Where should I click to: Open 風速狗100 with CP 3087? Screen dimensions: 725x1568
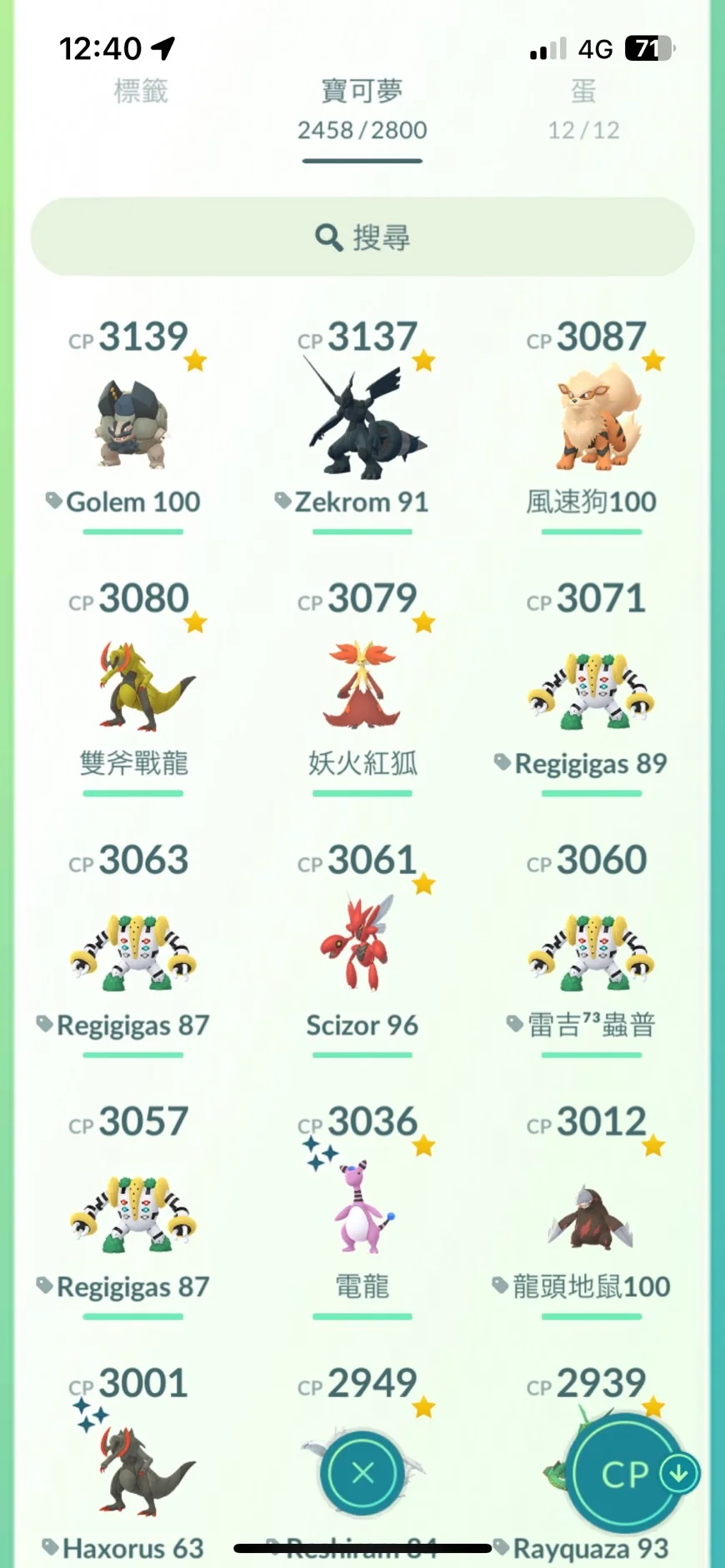[591, 425]
